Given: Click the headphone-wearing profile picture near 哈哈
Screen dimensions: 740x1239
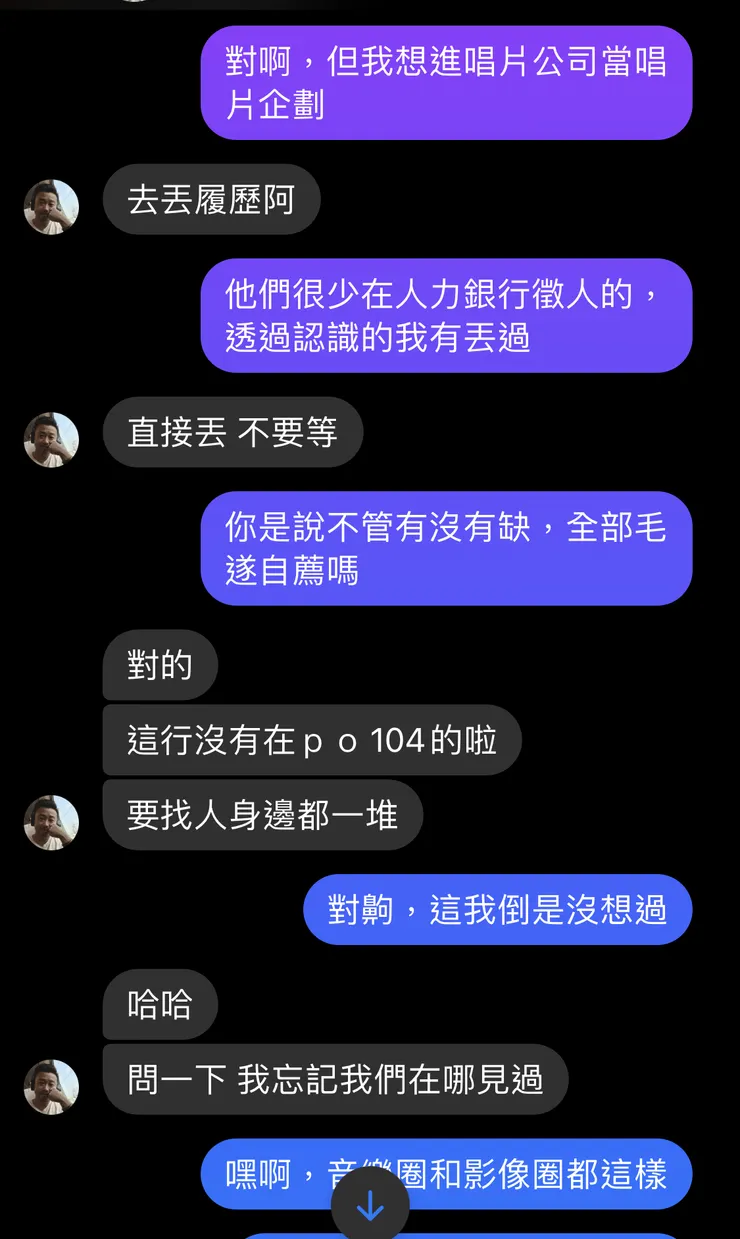Looking at the screenshot, I should point(50,1088).
